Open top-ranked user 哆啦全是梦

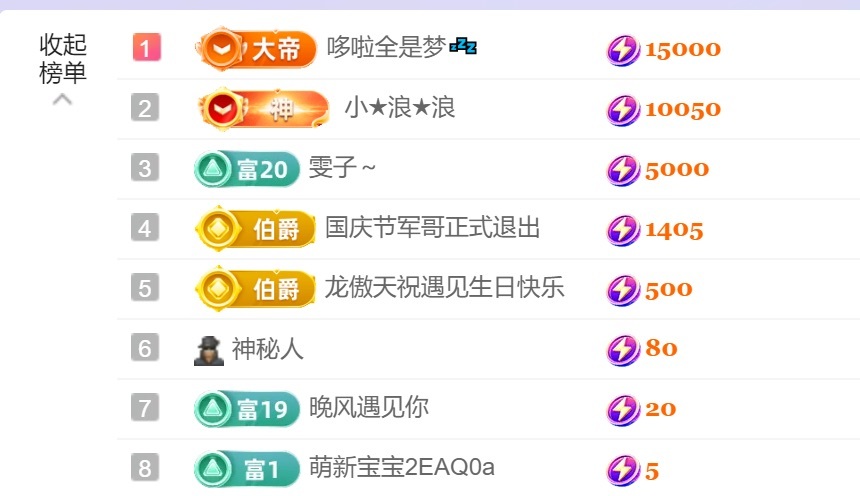point(386,48)
